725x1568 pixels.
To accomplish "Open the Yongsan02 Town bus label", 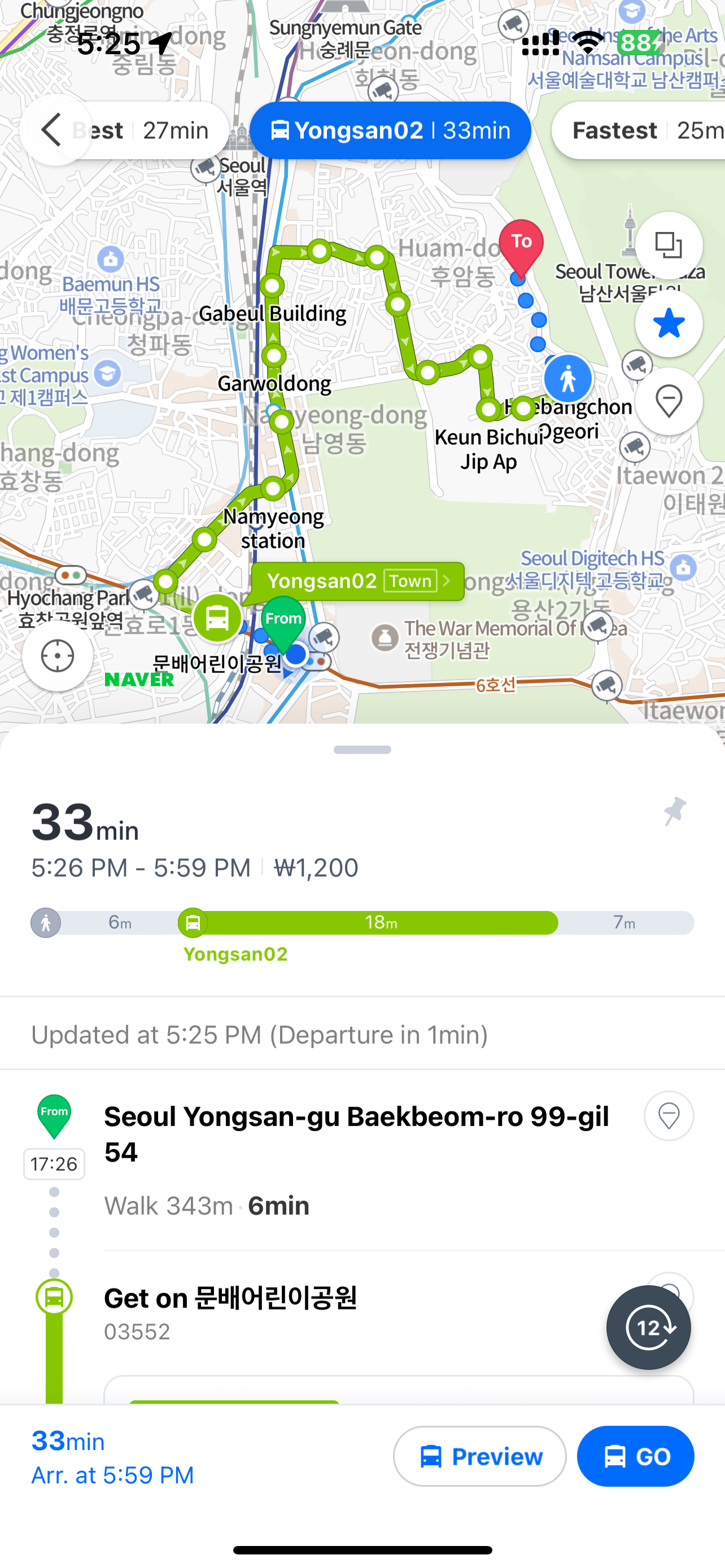I will pos(358,581).
